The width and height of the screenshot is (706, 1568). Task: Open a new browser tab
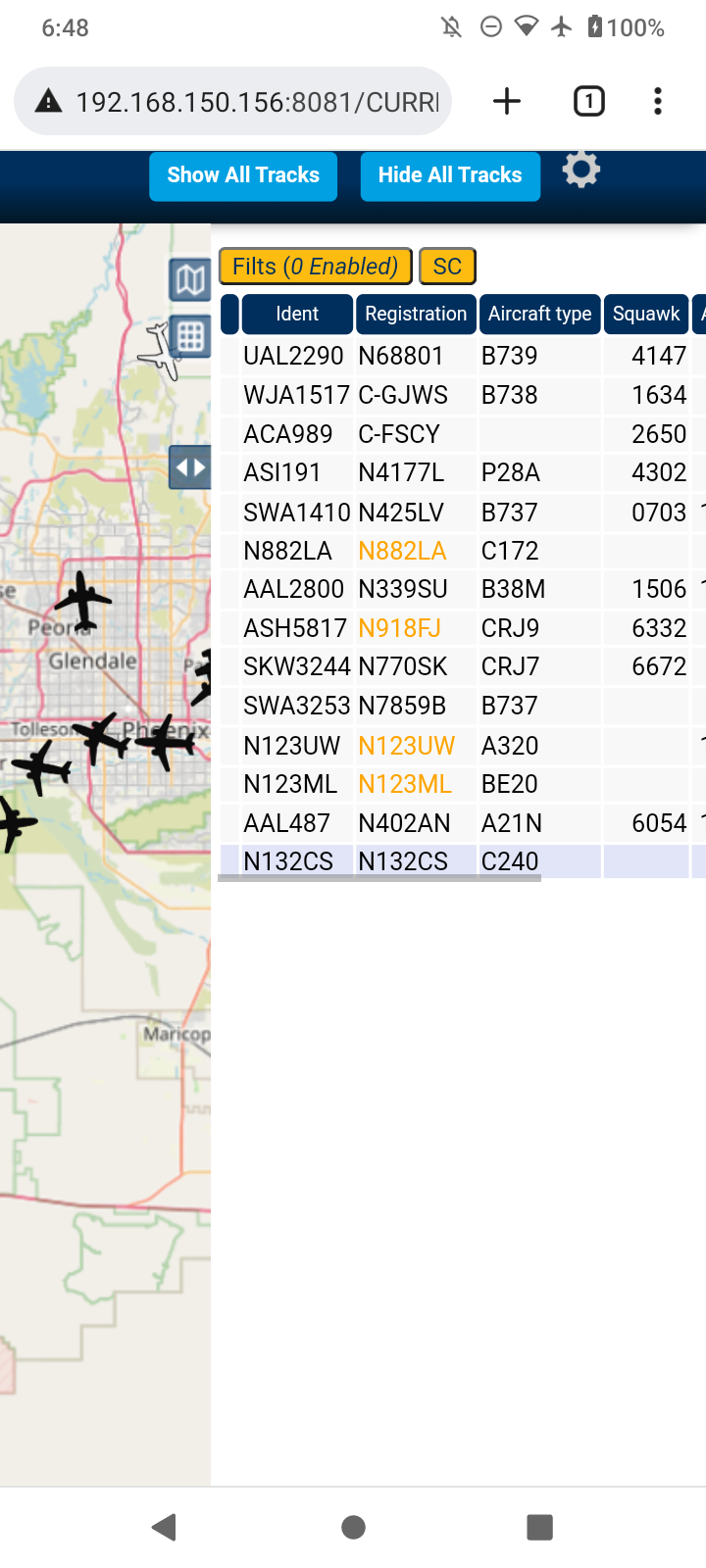507,101
